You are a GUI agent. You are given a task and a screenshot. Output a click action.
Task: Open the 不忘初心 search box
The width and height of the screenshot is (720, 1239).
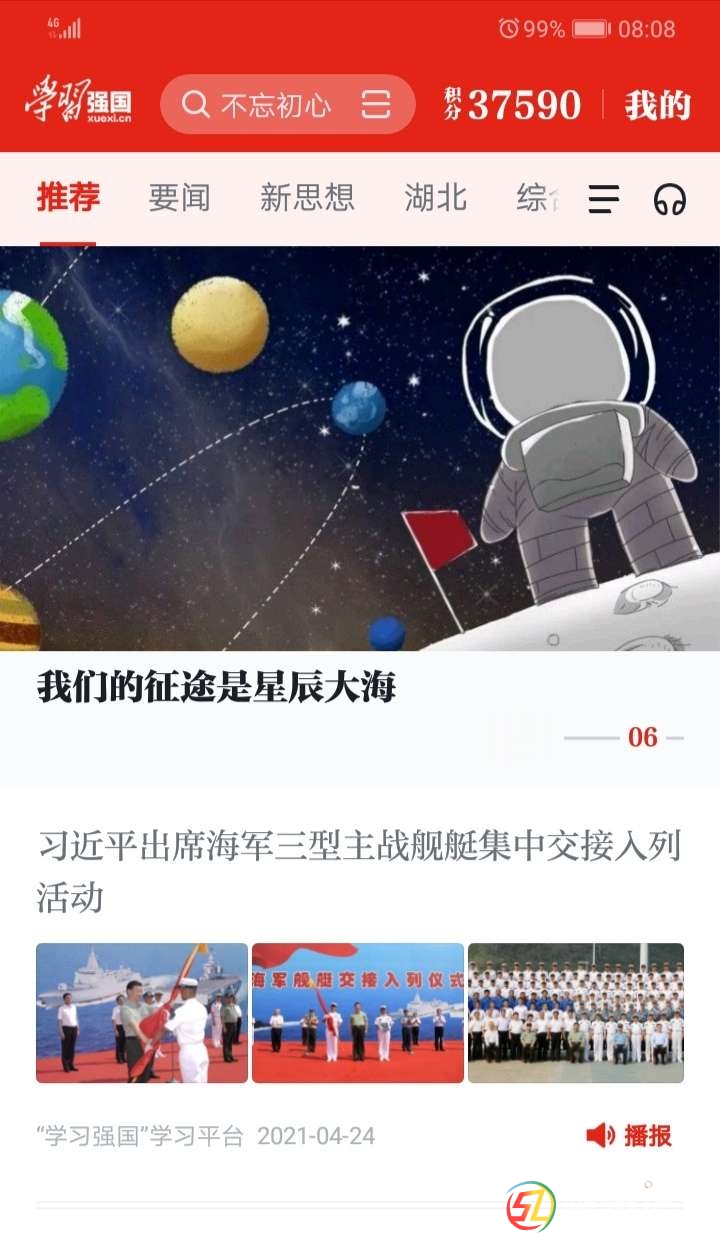pyautogui.click(x=265, y=105)
